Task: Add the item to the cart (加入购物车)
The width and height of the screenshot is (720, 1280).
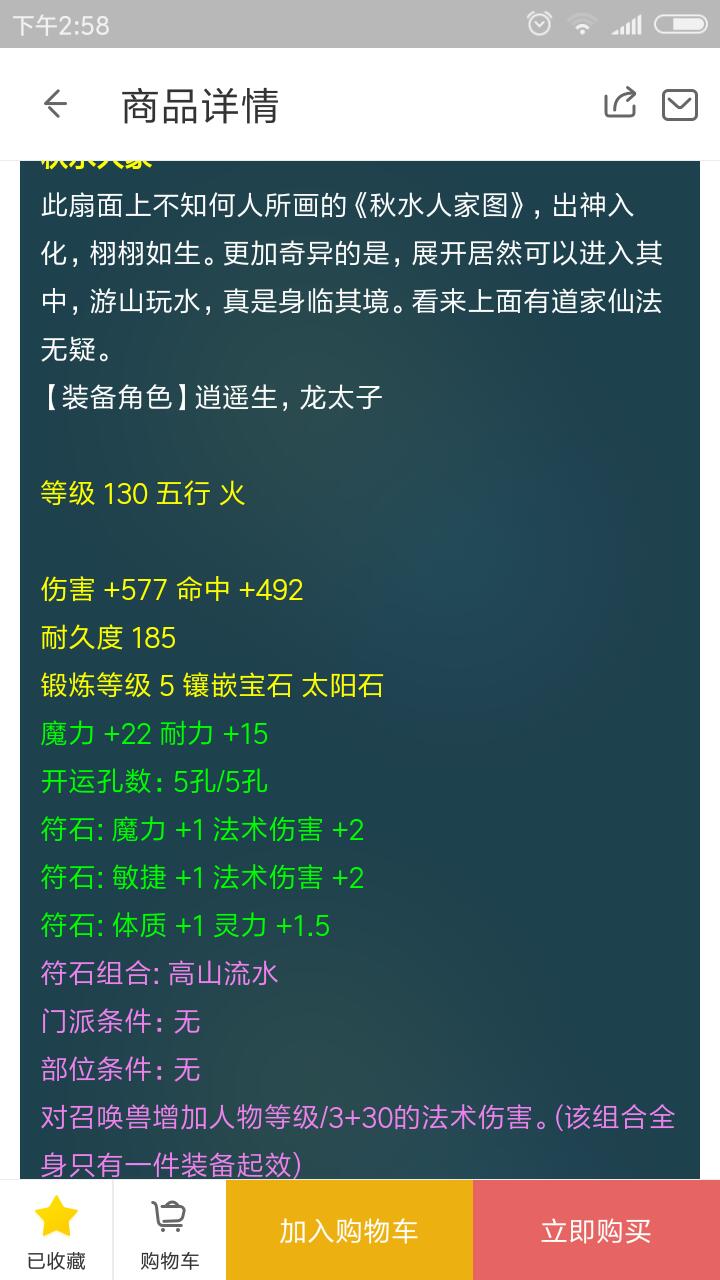Action: pyautogui.click(x=349, y=1231)
